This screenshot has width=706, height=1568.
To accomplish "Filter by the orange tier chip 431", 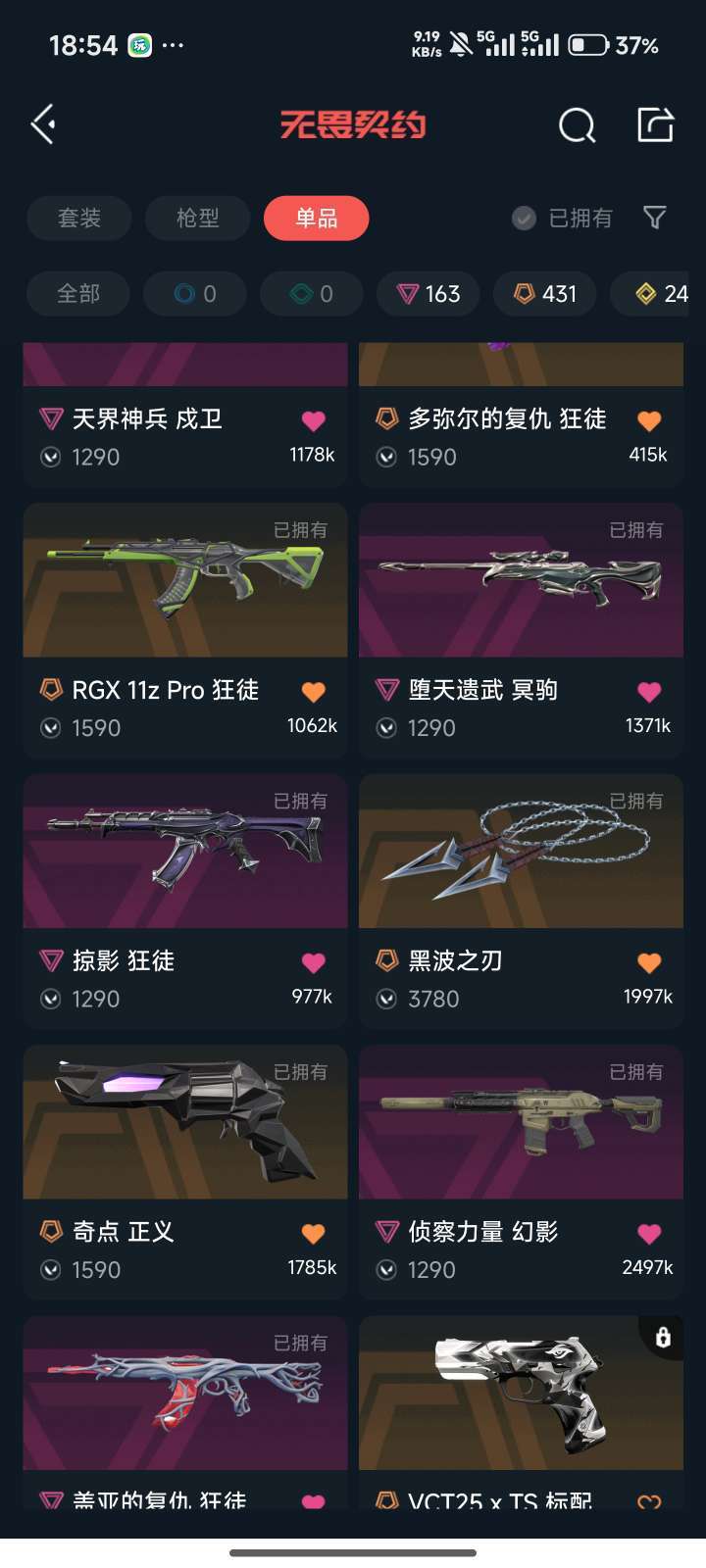I will point(545,293).
